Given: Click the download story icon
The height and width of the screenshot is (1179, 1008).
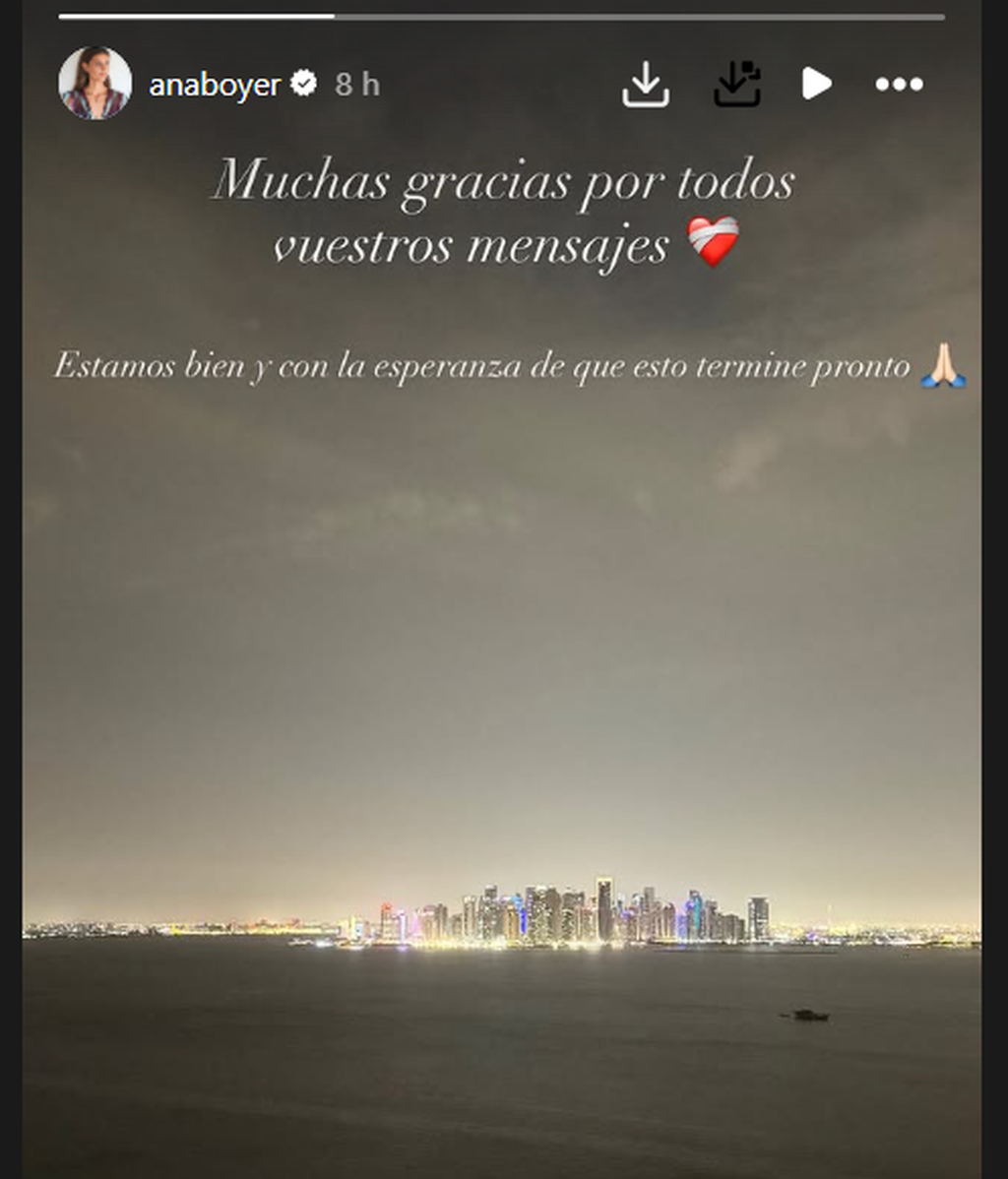Looking at the screenshot, I should 647,85.
